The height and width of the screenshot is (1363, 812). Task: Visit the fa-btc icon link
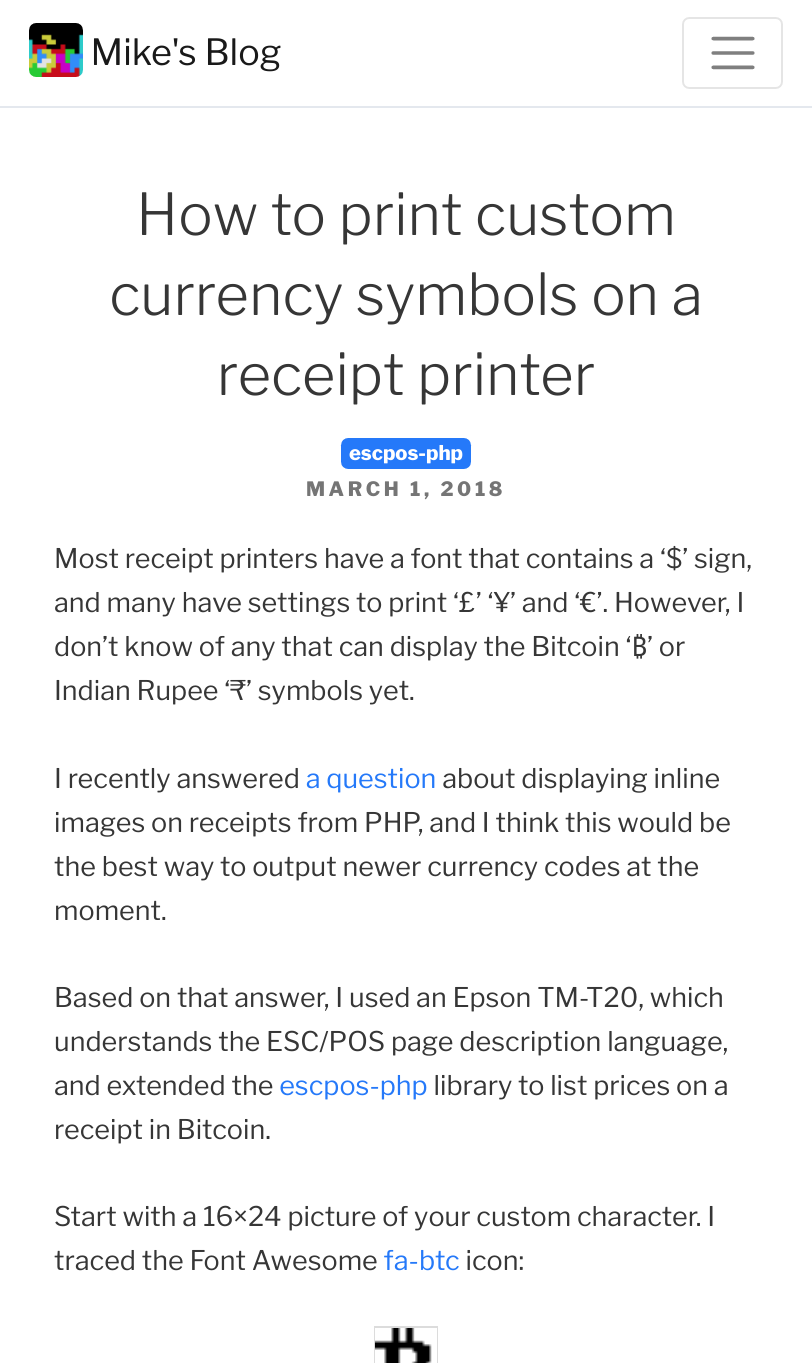click(x=421, y=1261)
